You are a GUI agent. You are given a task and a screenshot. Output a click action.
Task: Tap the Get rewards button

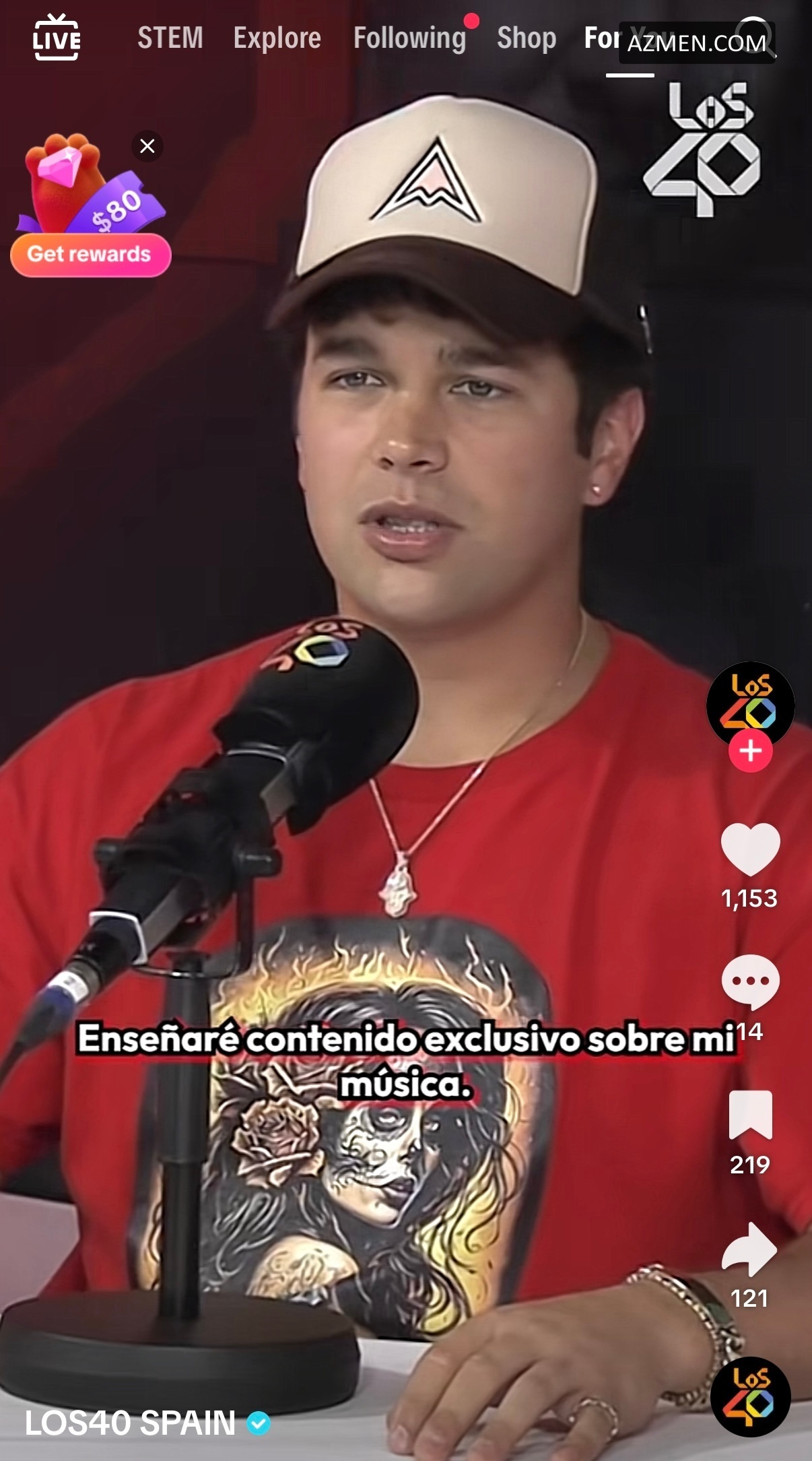(90, 255)
